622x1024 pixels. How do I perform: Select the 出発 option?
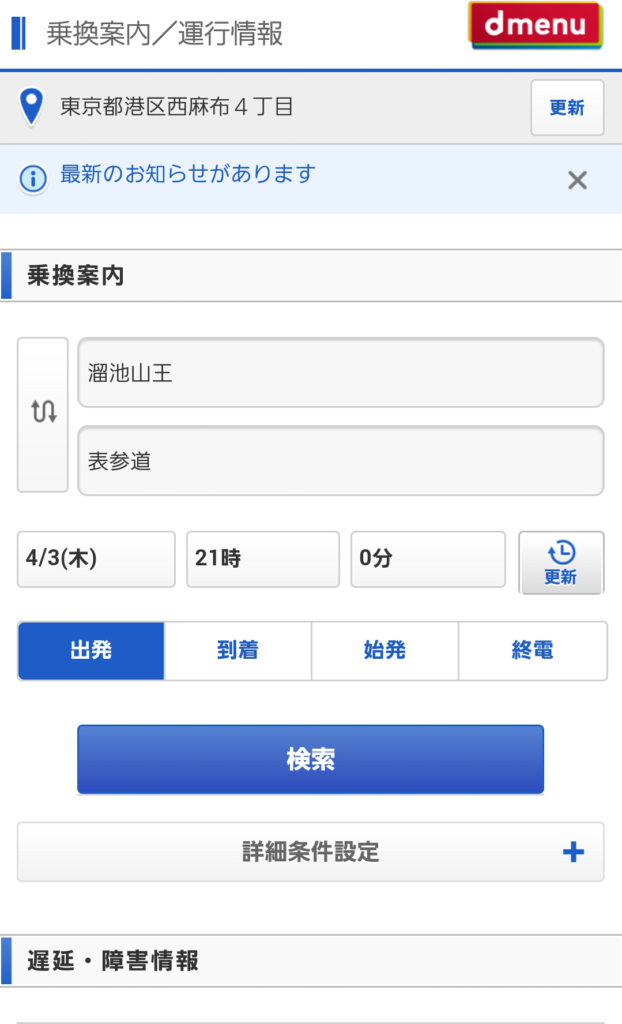(91, 651)
